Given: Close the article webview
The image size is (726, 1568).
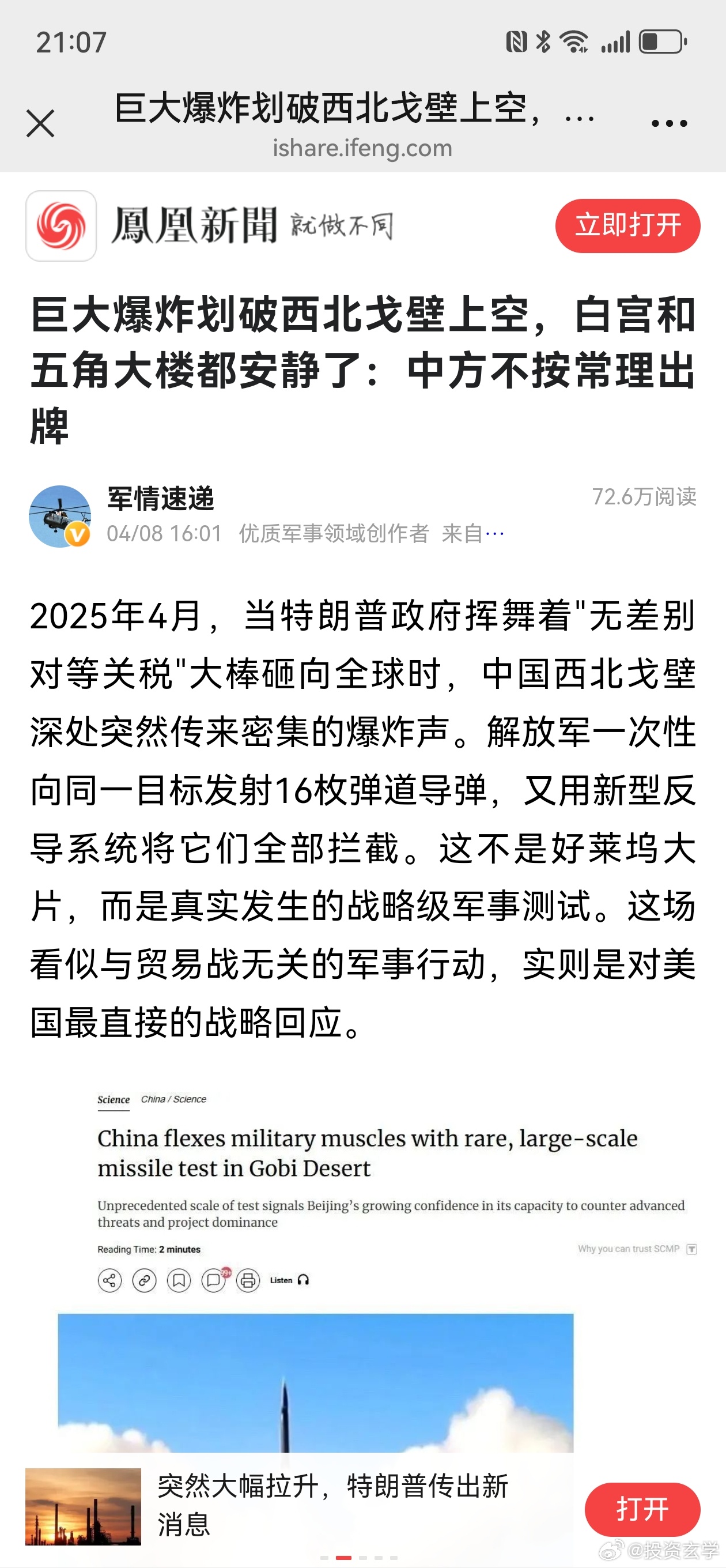Looking at the screenshot, I should [41, 123].
